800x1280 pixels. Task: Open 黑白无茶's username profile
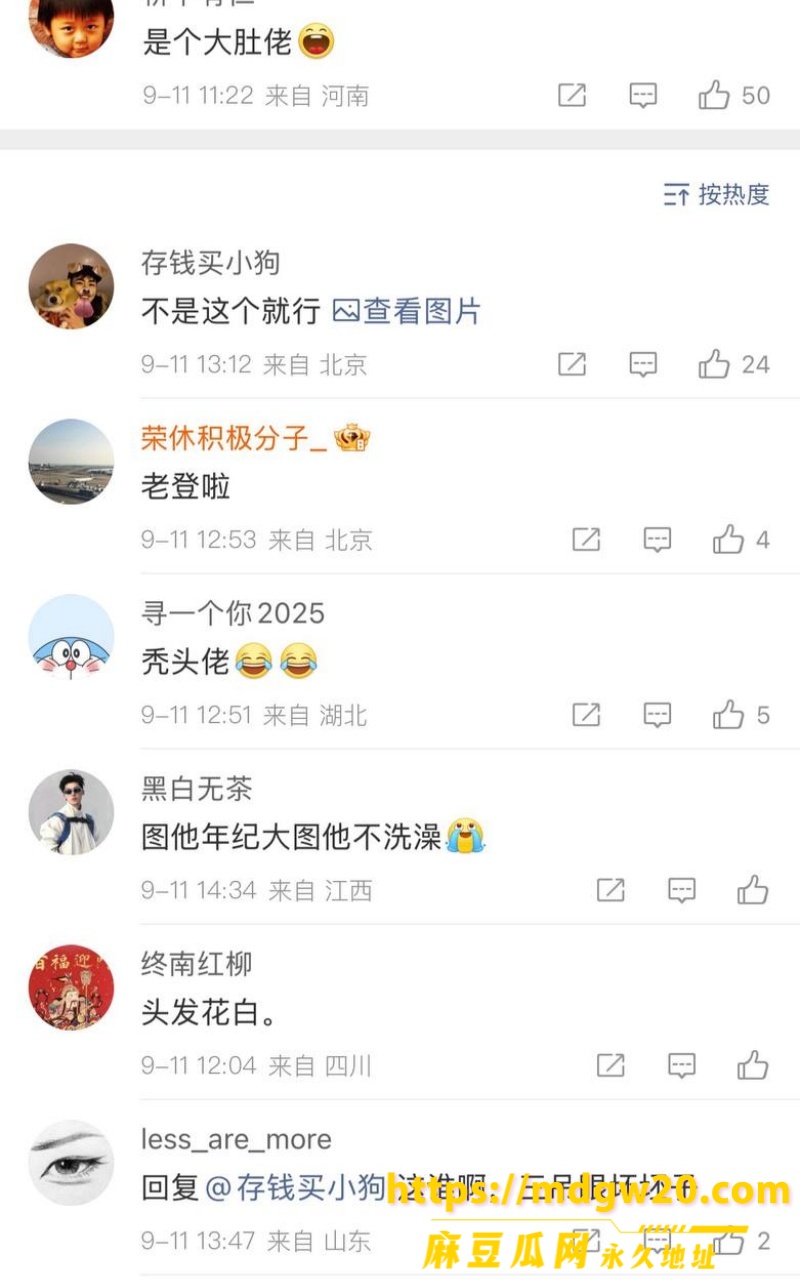click(x=196, y=789)
